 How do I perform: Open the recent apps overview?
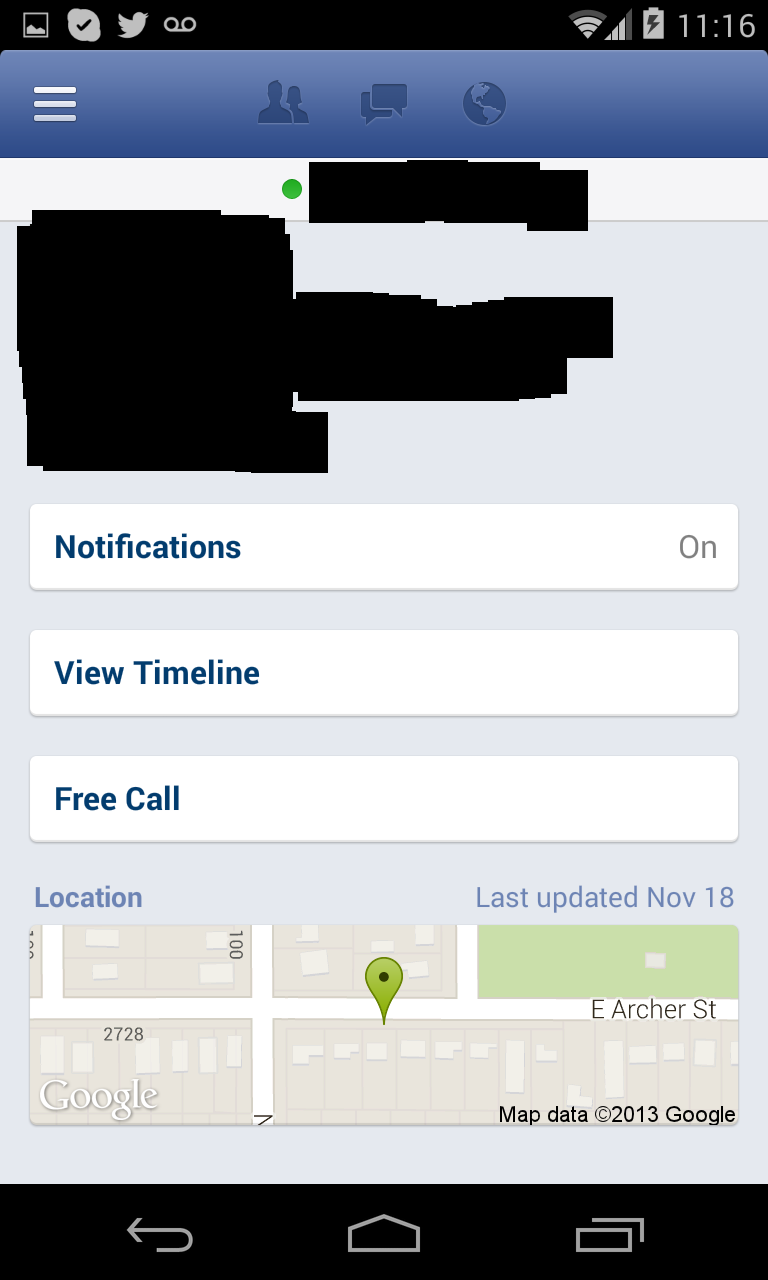pos(610,1235)
